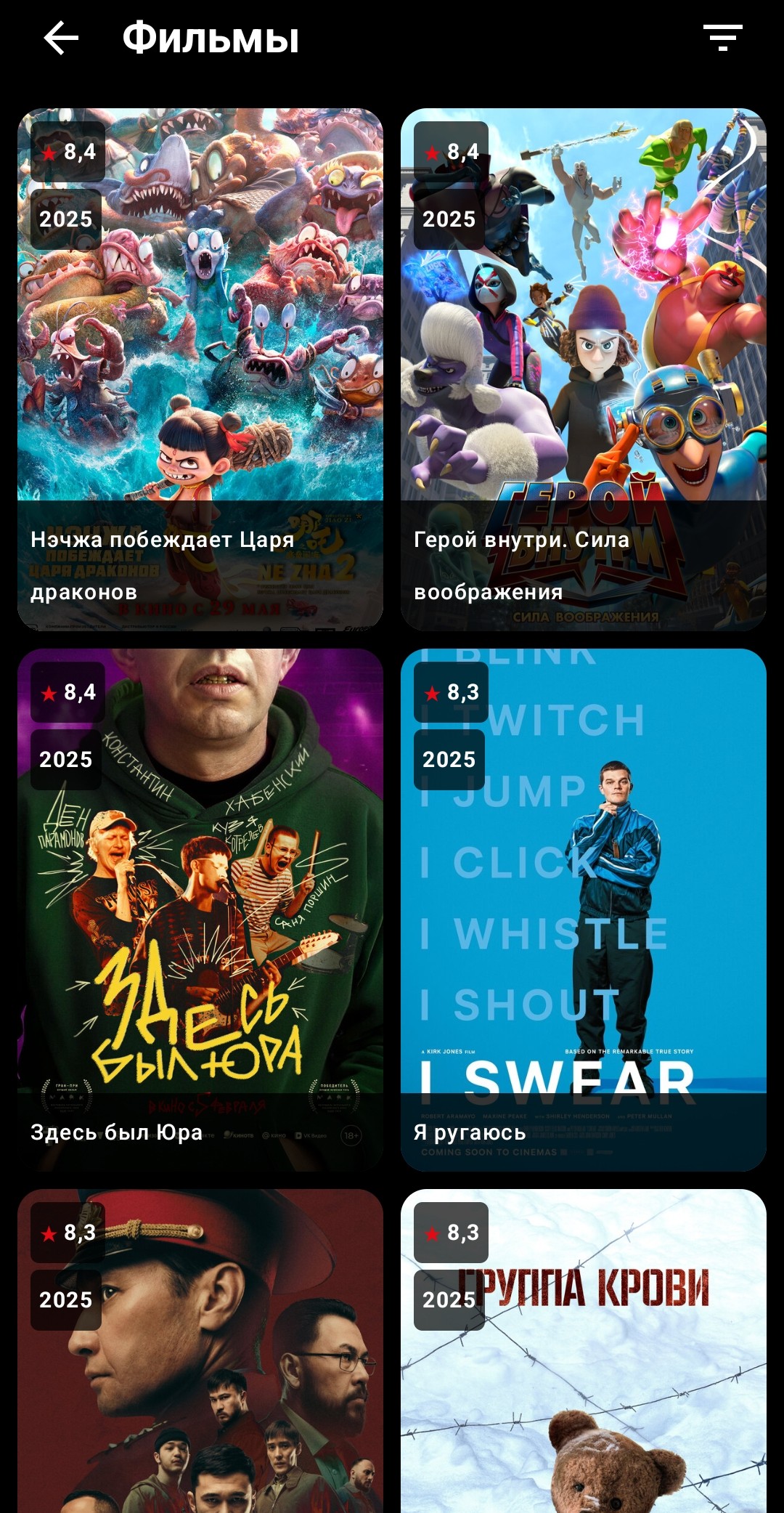This screenshot has width=784, height=1513.
Task: Tap the Фильмы title in the header
Action: 211,40
